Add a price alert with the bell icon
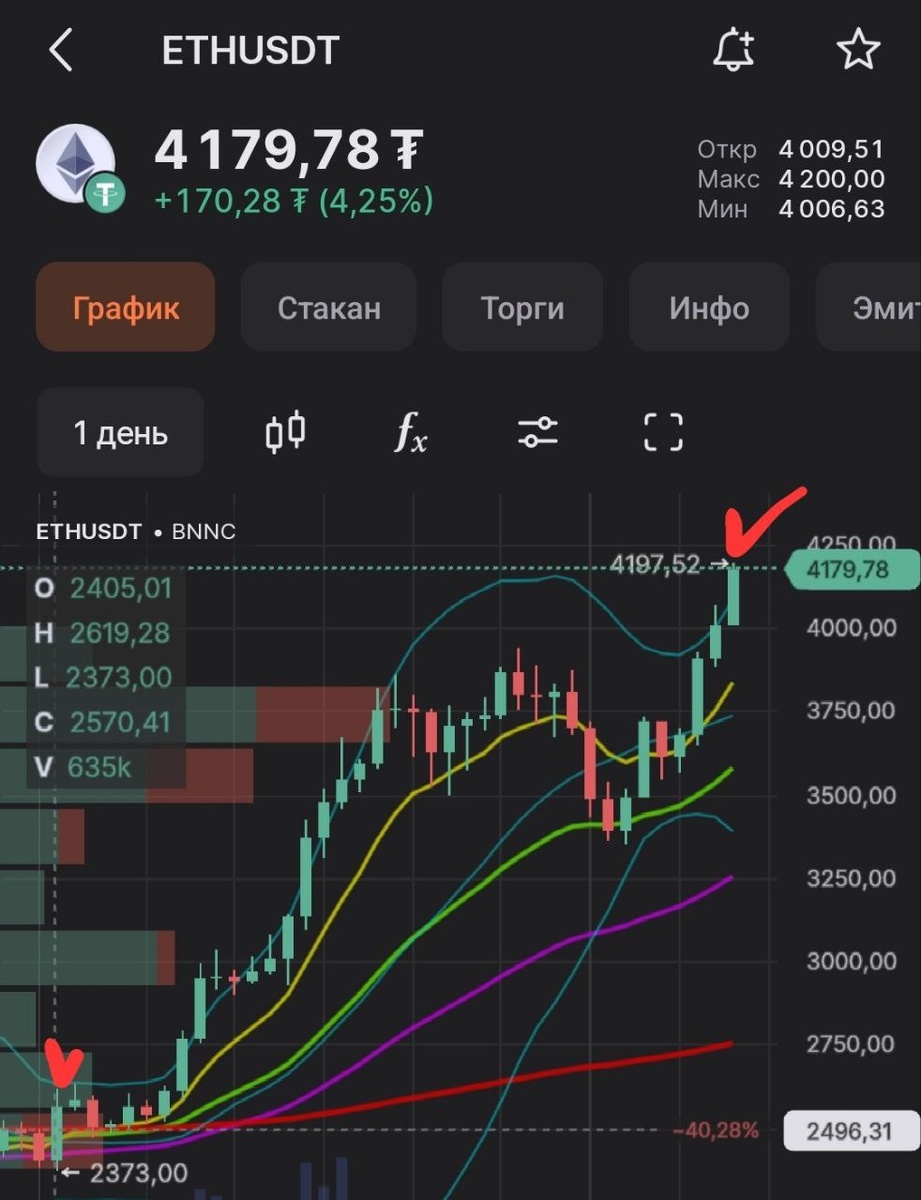The height and width of the screenshot is (1200, 921). point(733,49)
